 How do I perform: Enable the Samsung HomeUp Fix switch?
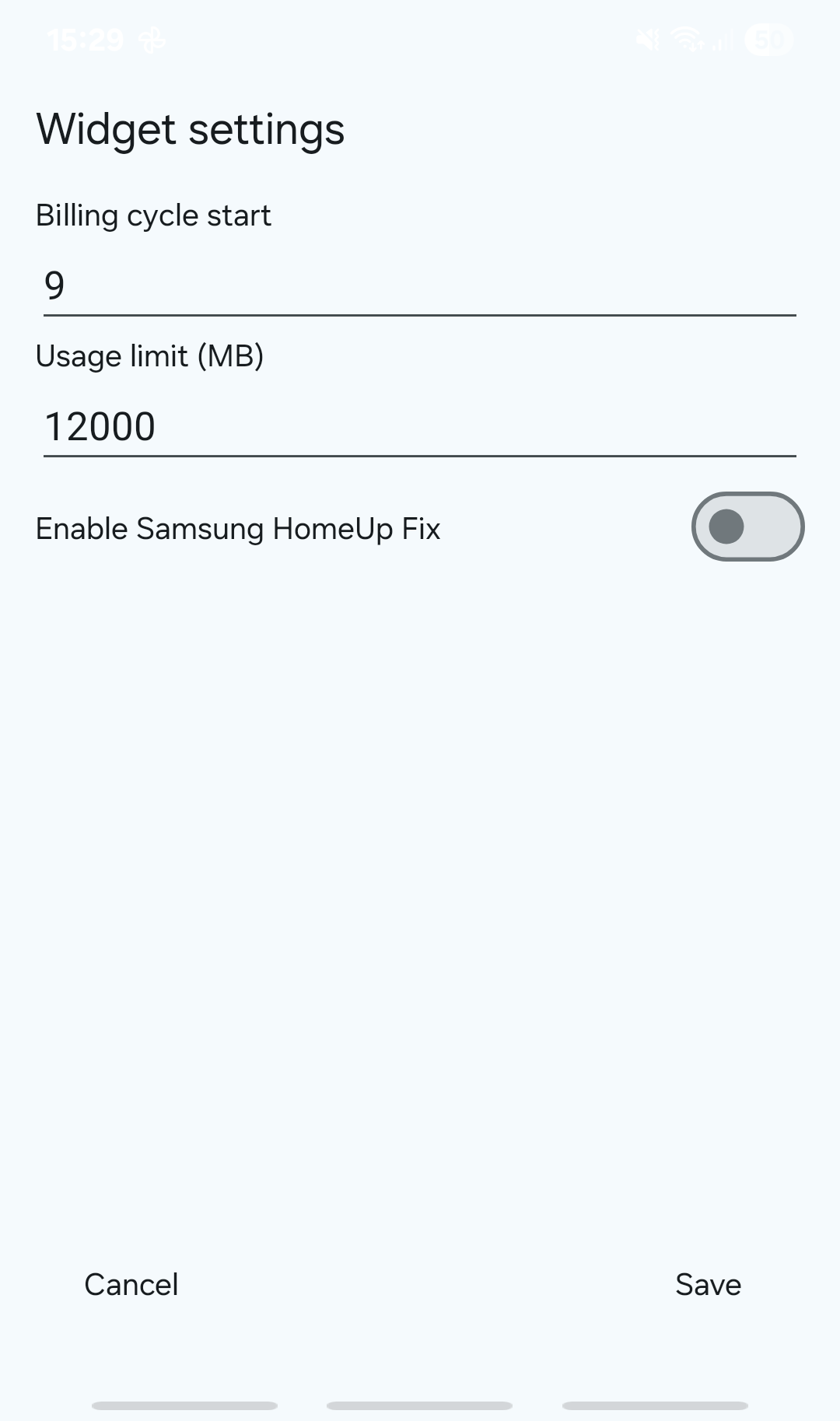point(747,527)
